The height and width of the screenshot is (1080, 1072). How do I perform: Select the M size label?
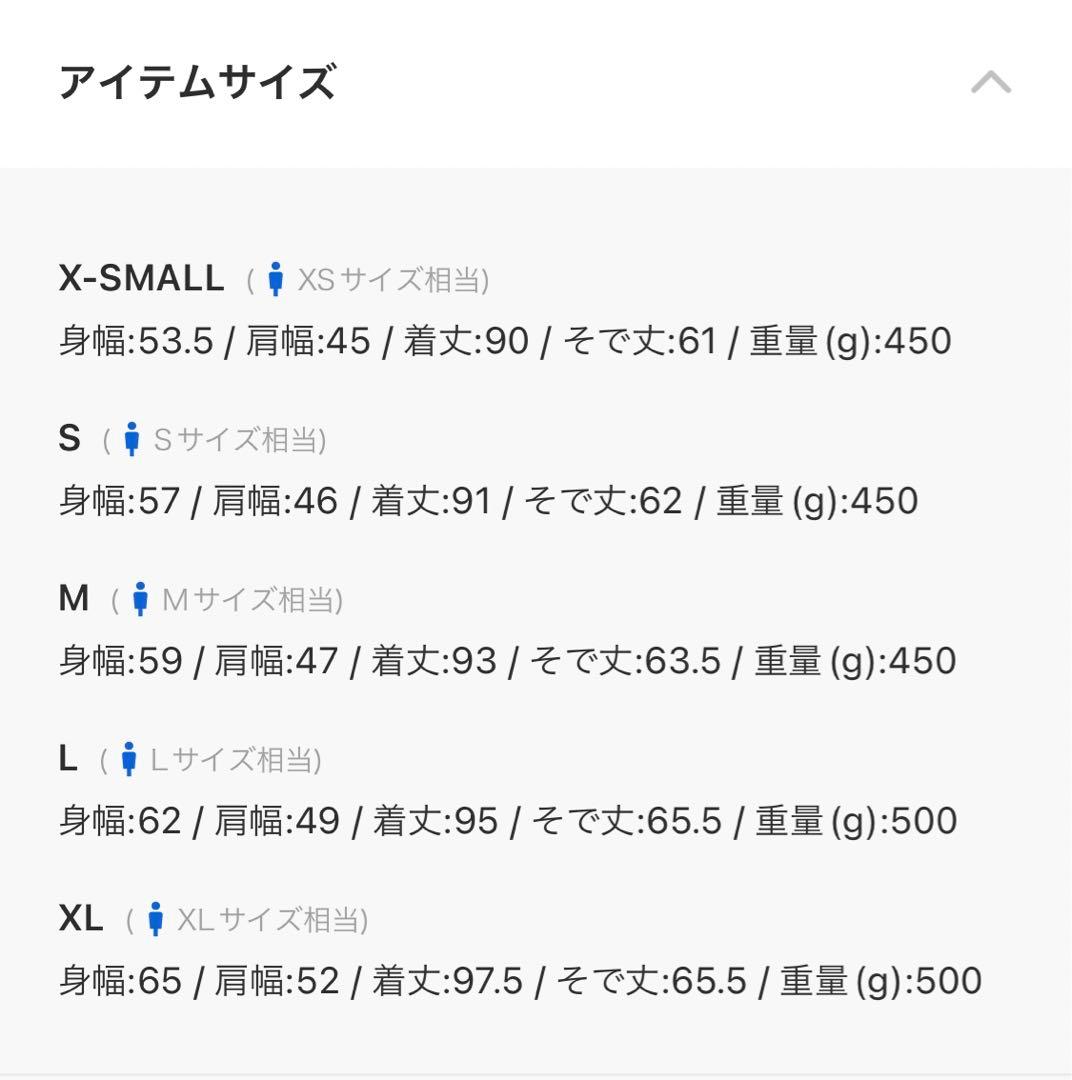coord(75,599)
